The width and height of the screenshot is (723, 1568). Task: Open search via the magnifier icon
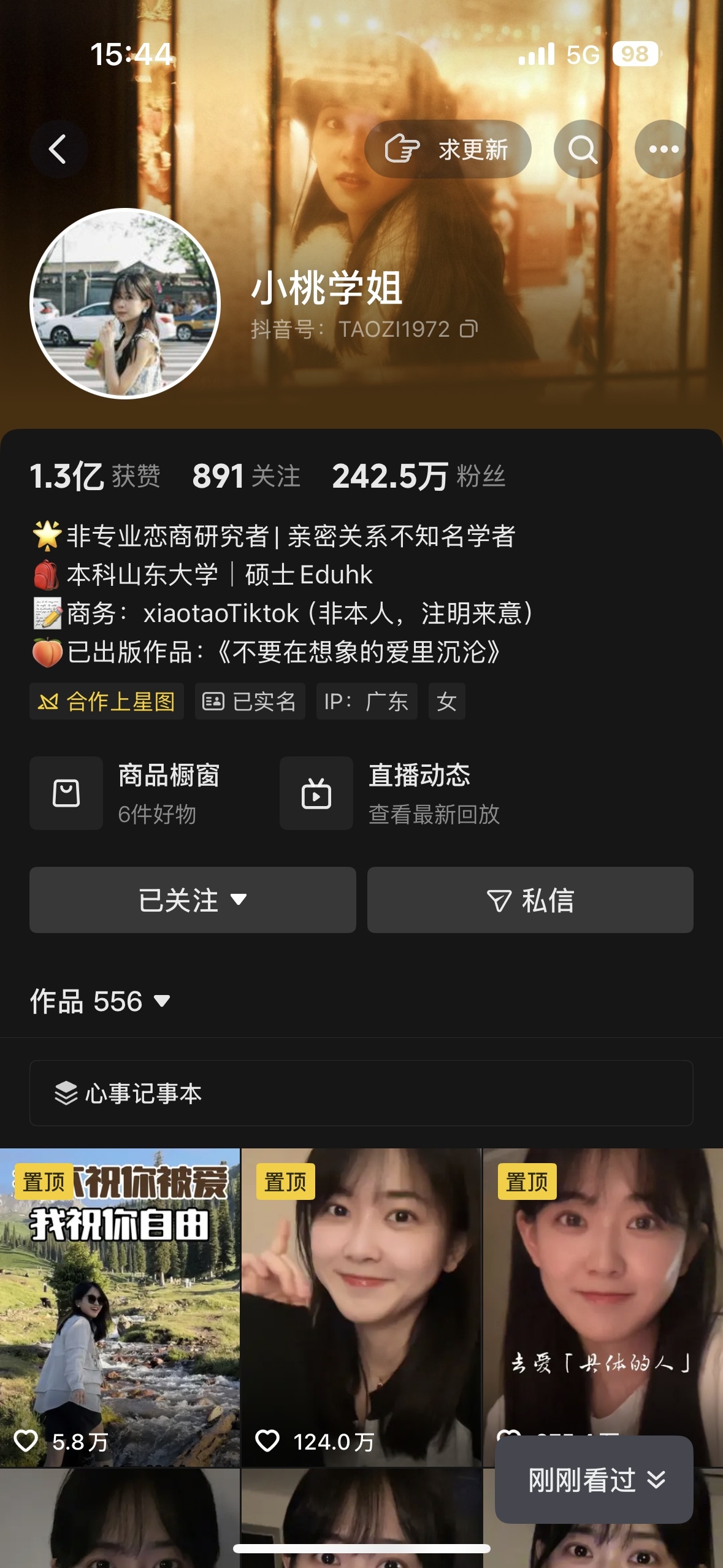581,149
